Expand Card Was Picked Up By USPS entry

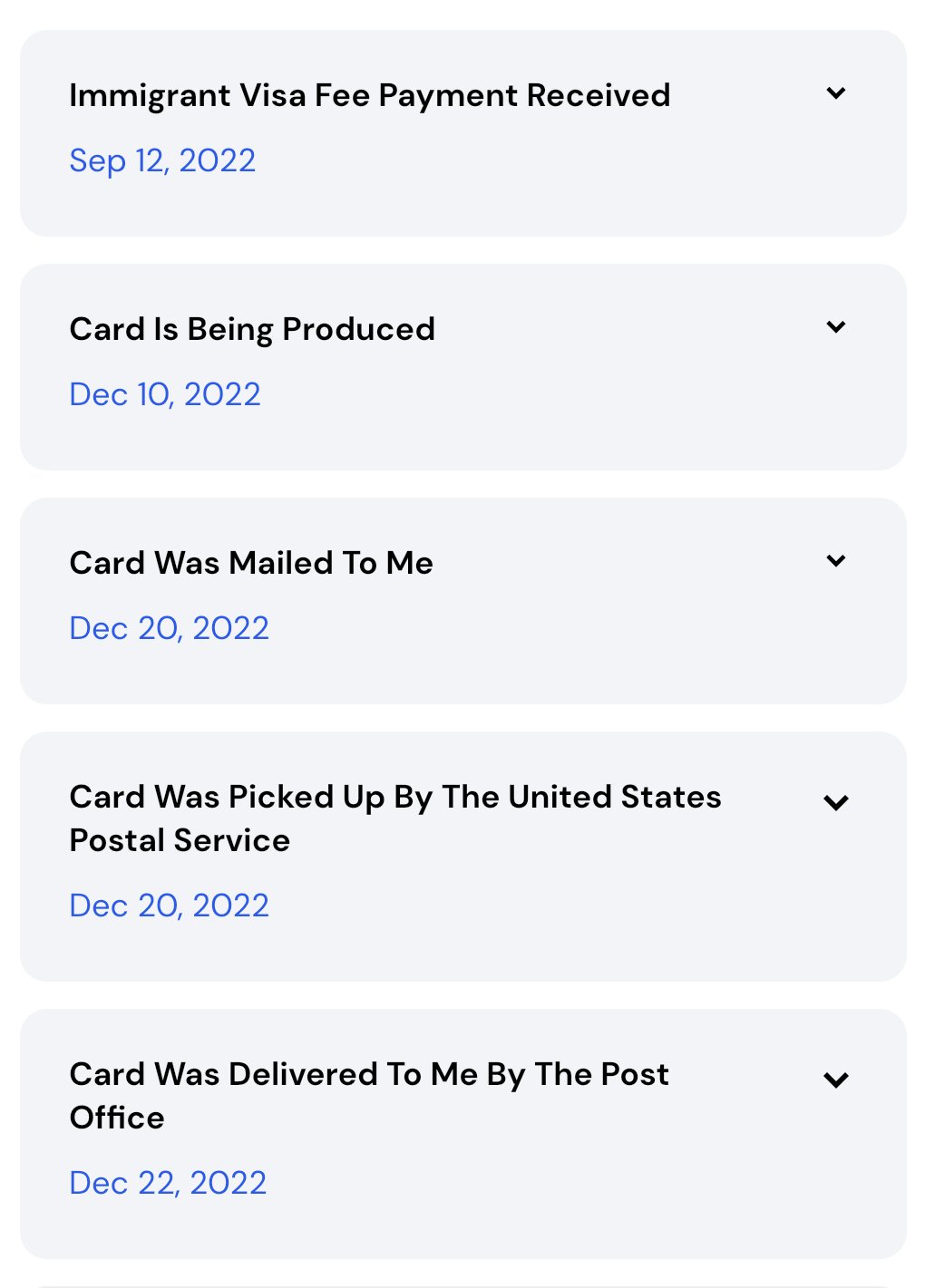[x=835, y=802]
